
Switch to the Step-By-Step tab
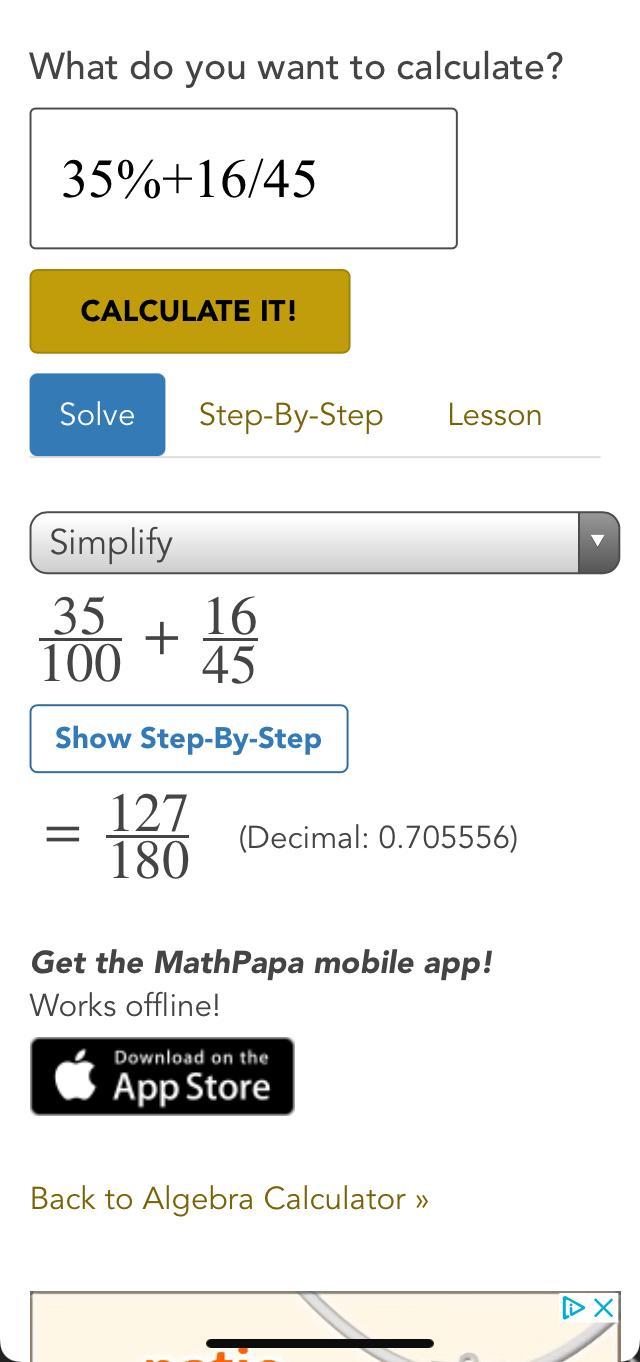pyautogui.click(x=291, y=415)
